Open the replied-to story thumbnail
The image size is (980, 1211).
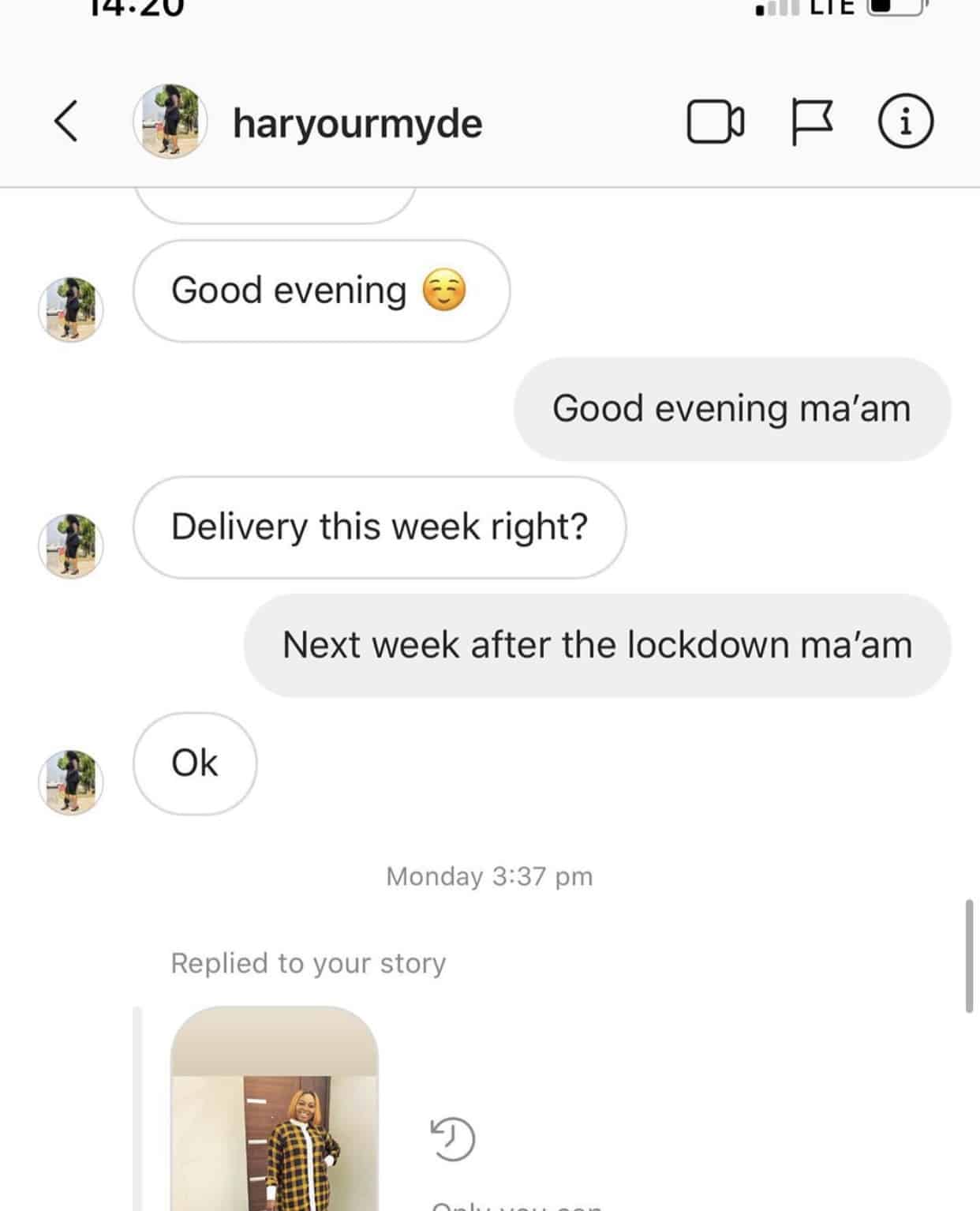tap(275, 1108)
